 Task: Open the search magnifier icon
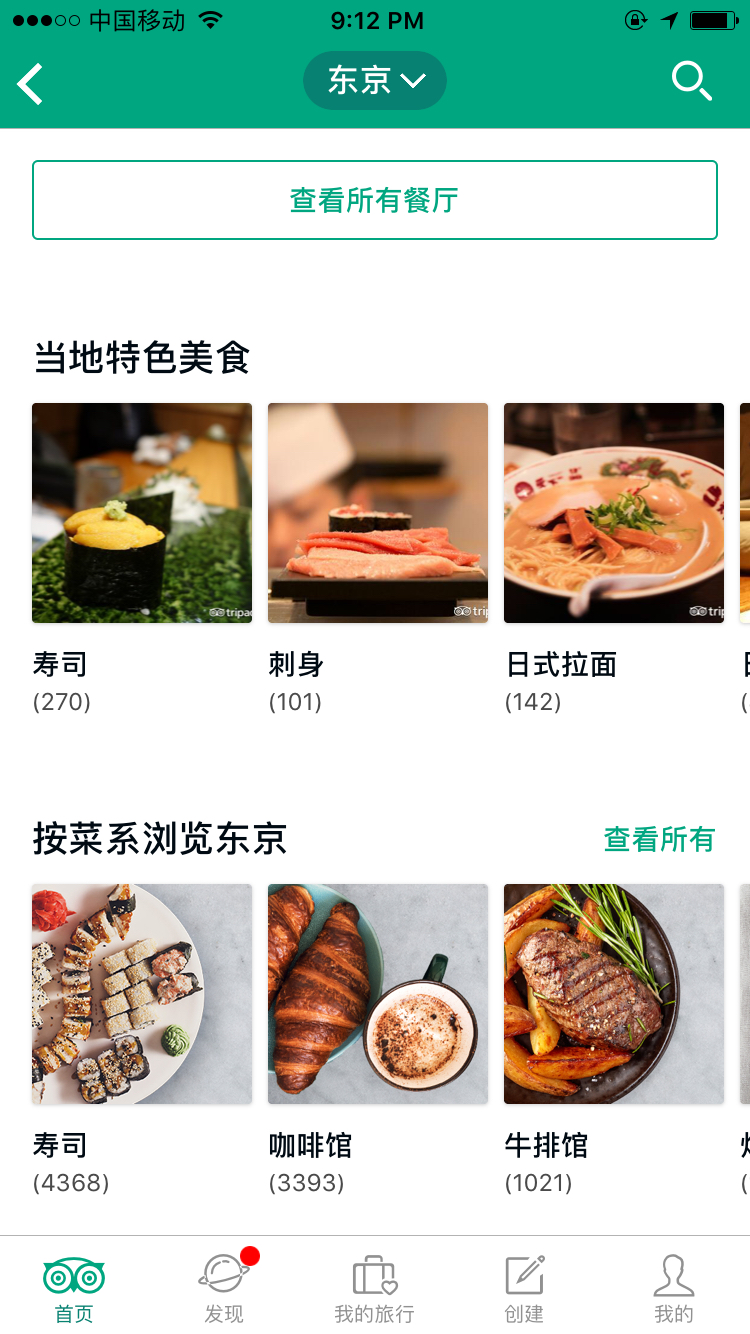point(691,81)
